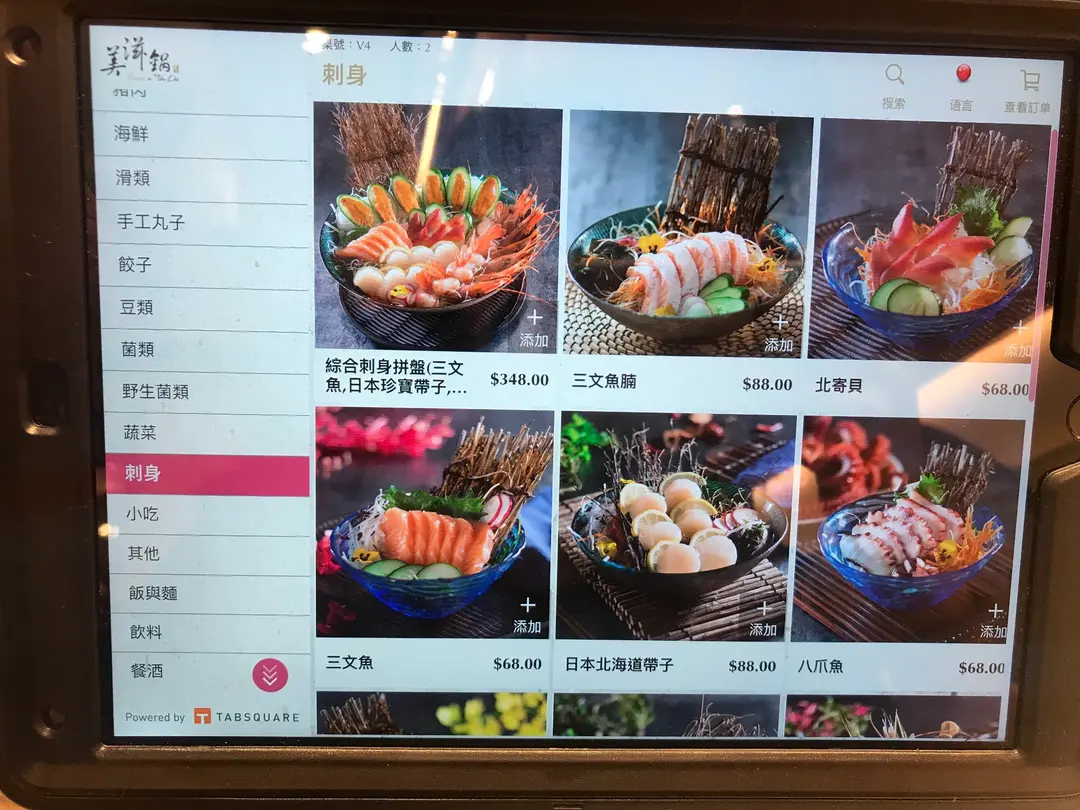Switch to the 蔬菜 category
Screen dimensions: 1080x810
point(207,433)
